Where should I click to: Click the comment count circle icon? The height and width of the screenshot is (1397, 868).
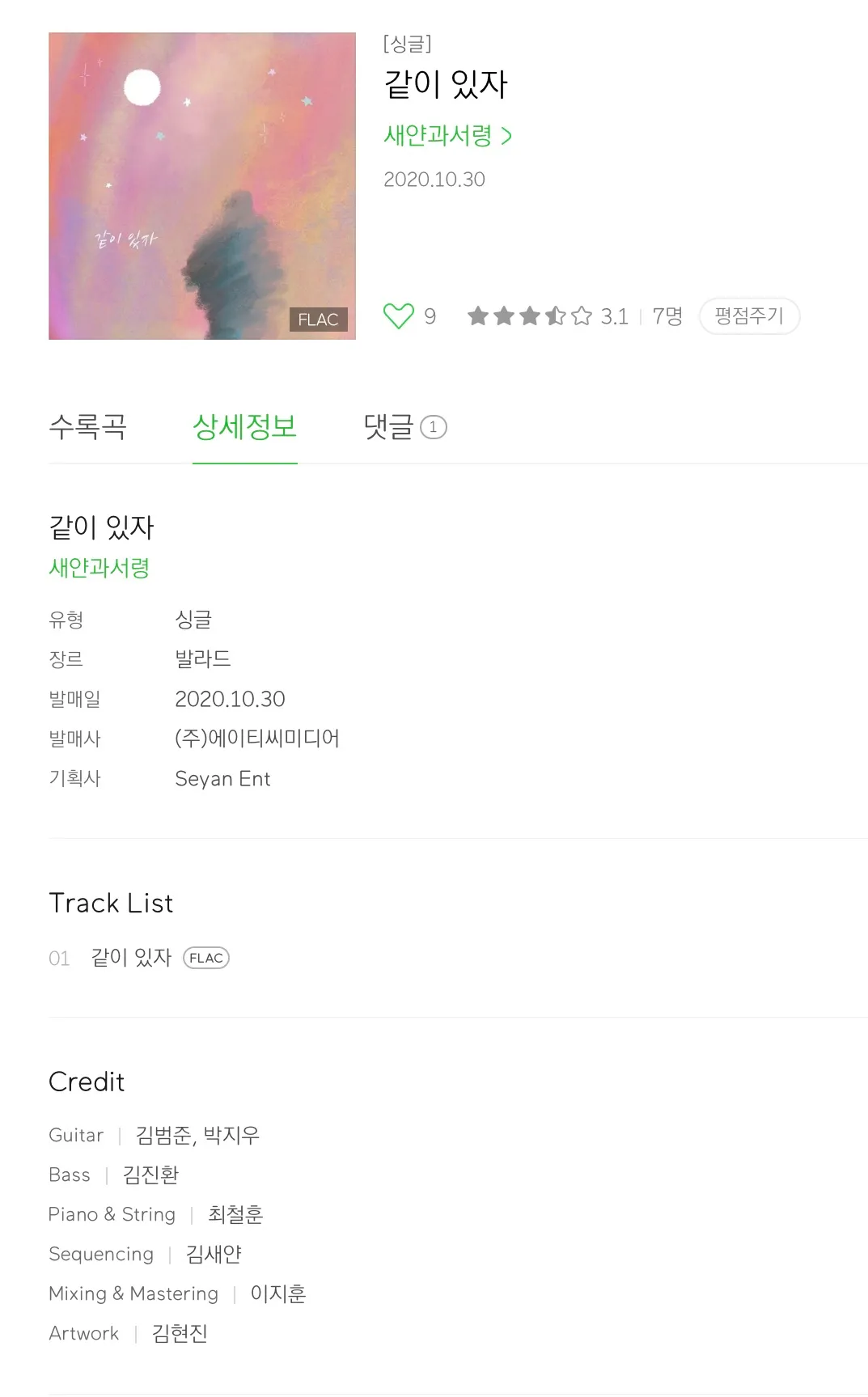[434, 427]
